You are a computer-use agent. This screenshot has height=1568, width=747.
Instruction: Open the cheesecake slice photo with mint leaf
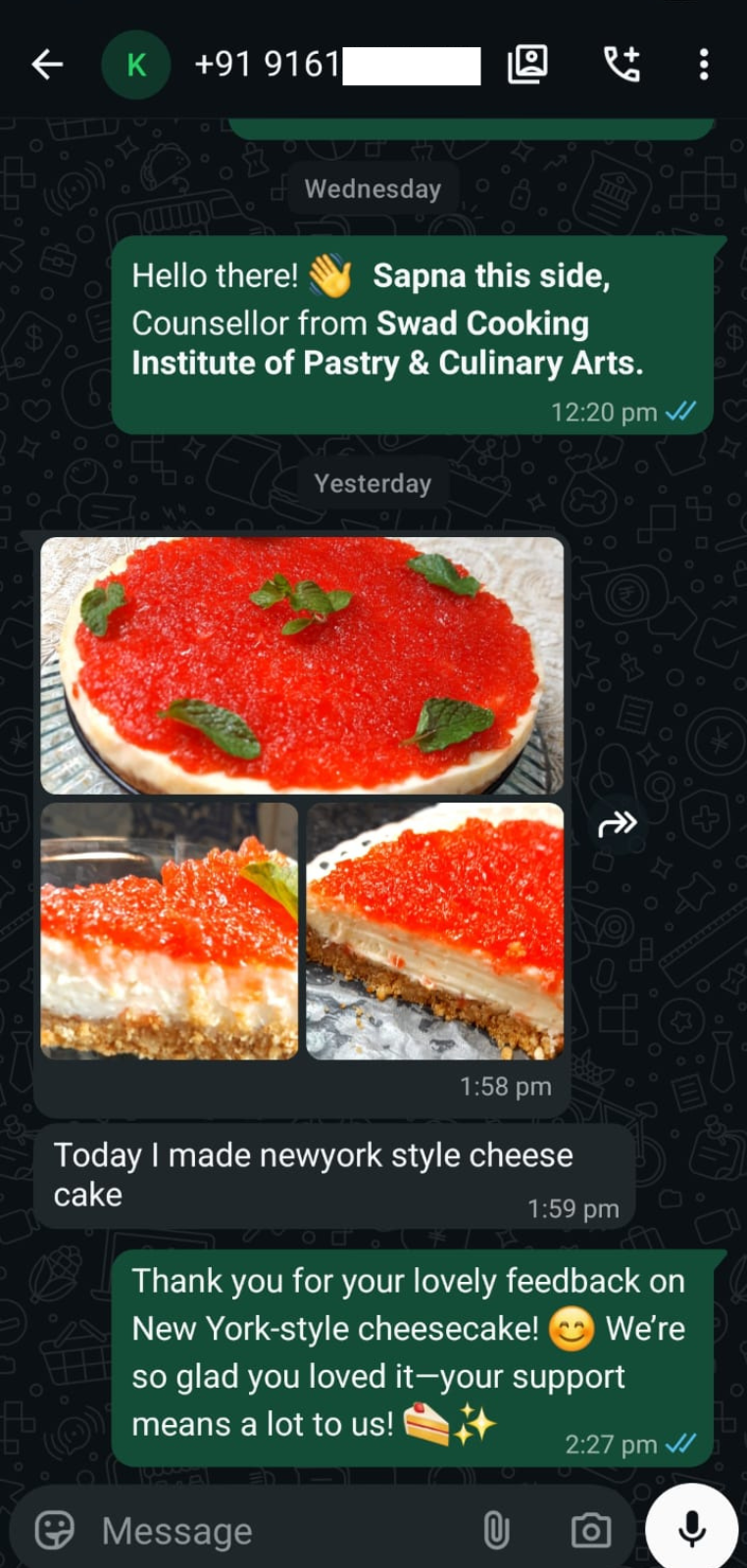(x=169, y=931)
